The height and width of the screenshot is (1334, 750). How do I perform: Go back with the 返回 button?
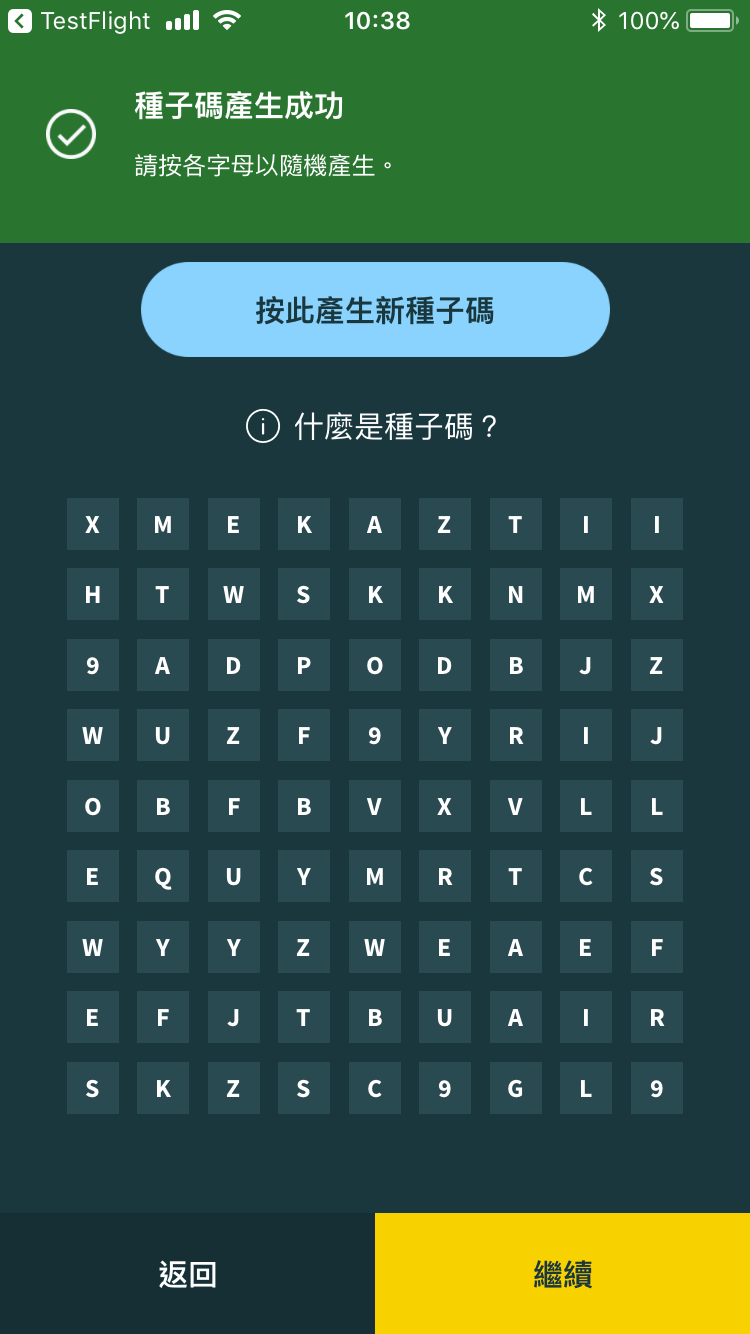tap(187, 1274)
